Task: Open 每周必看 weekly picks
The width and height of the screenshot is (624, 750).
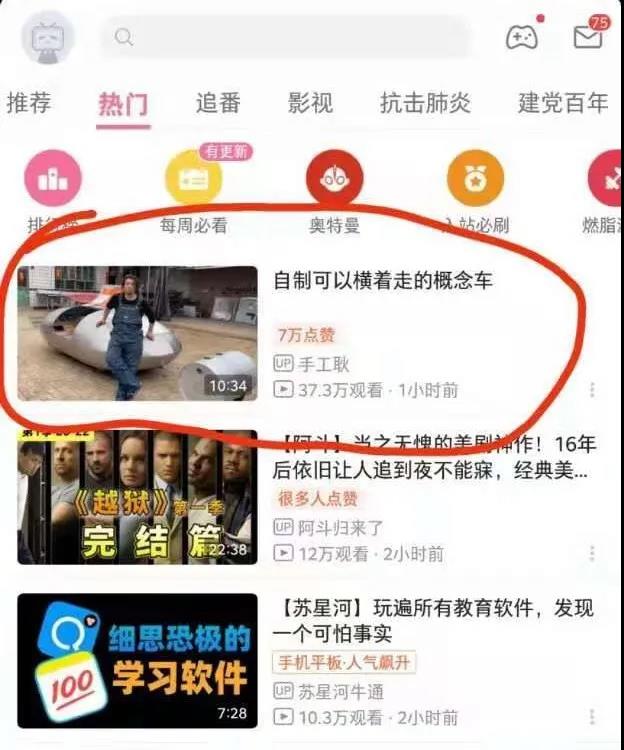Action: [x=193, y=180]
